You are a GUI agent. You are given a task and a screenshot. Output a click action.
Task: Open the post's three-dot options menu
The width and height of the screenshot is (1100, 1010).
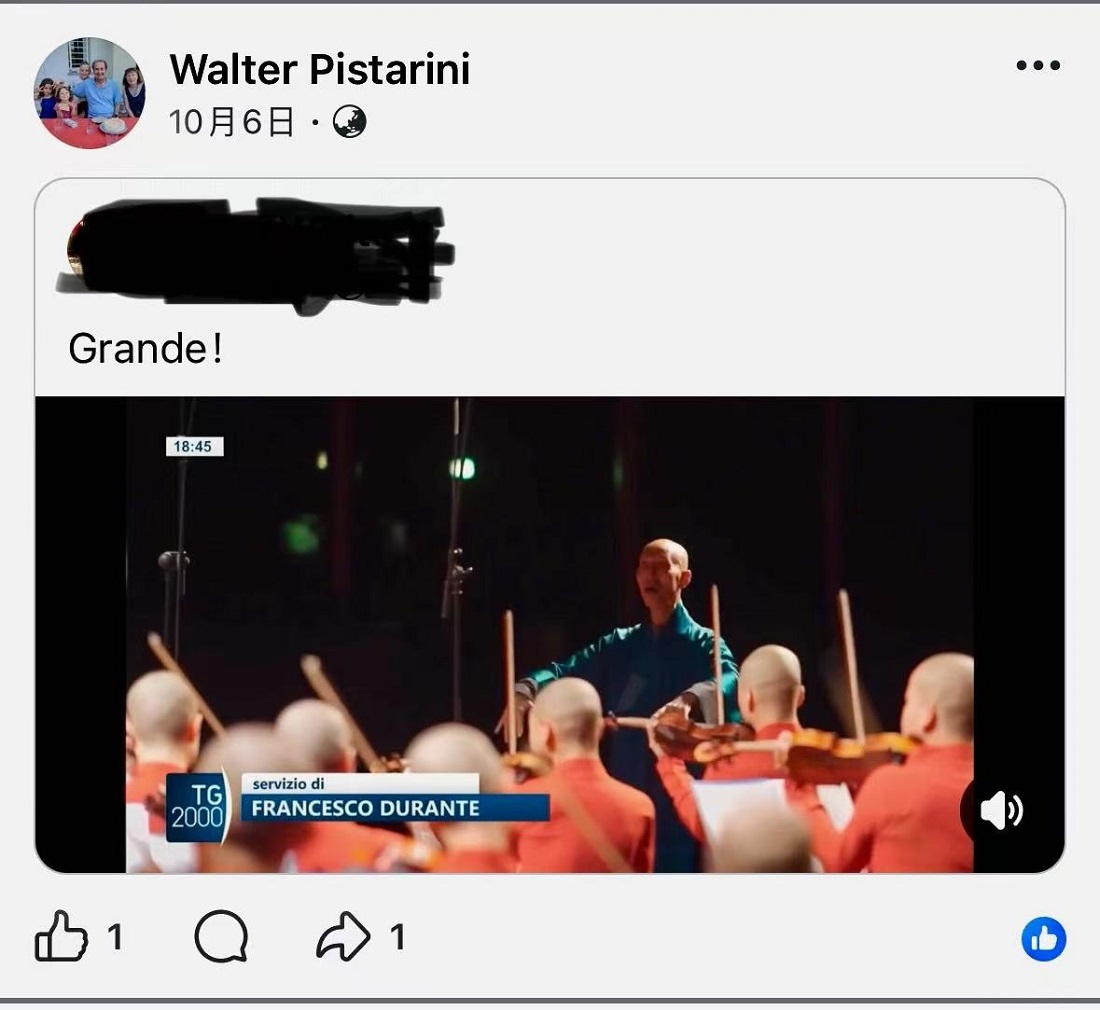pos(1037,66)
